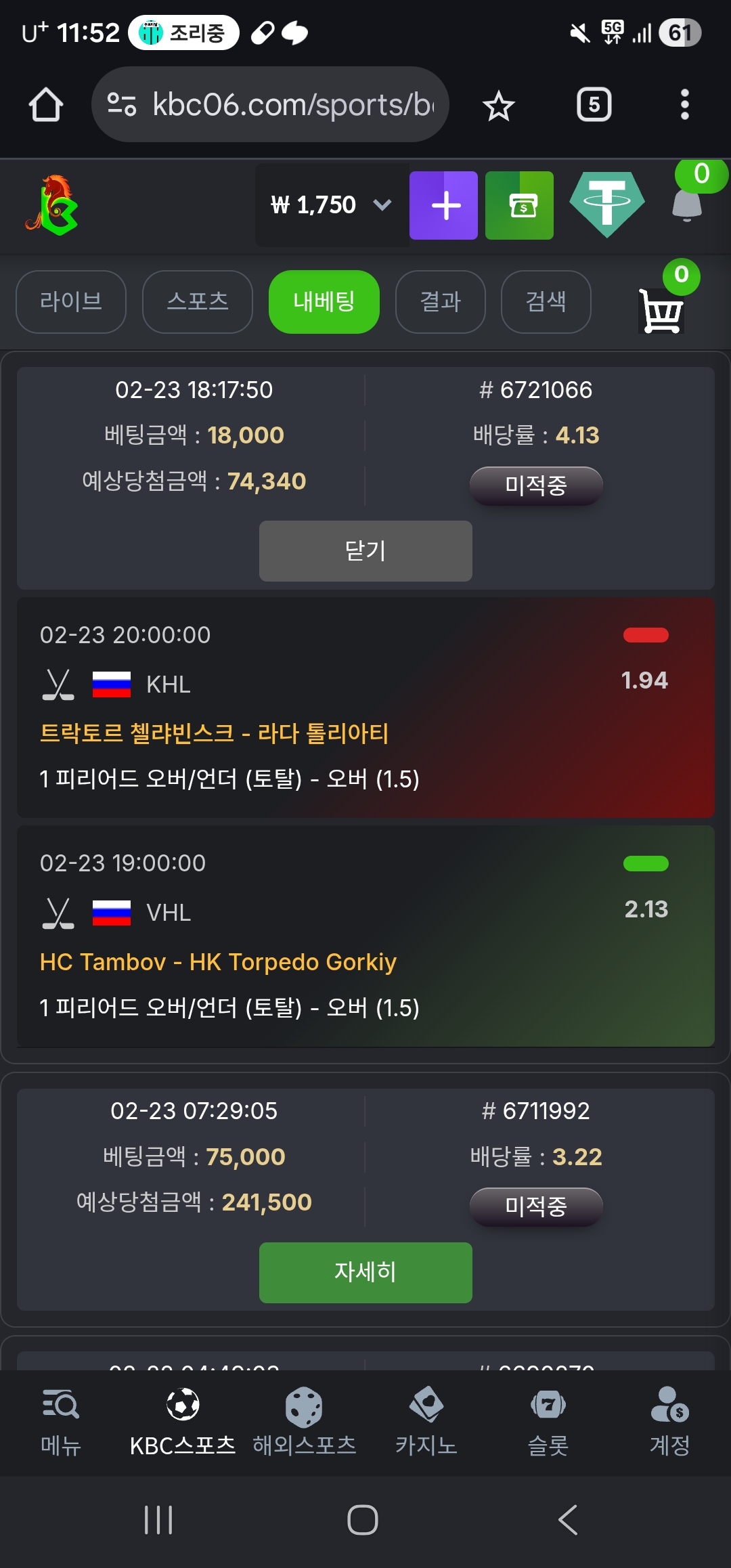Open the green cash wallet button
The height and width of the screenshot is (1568, 731).
519,205
